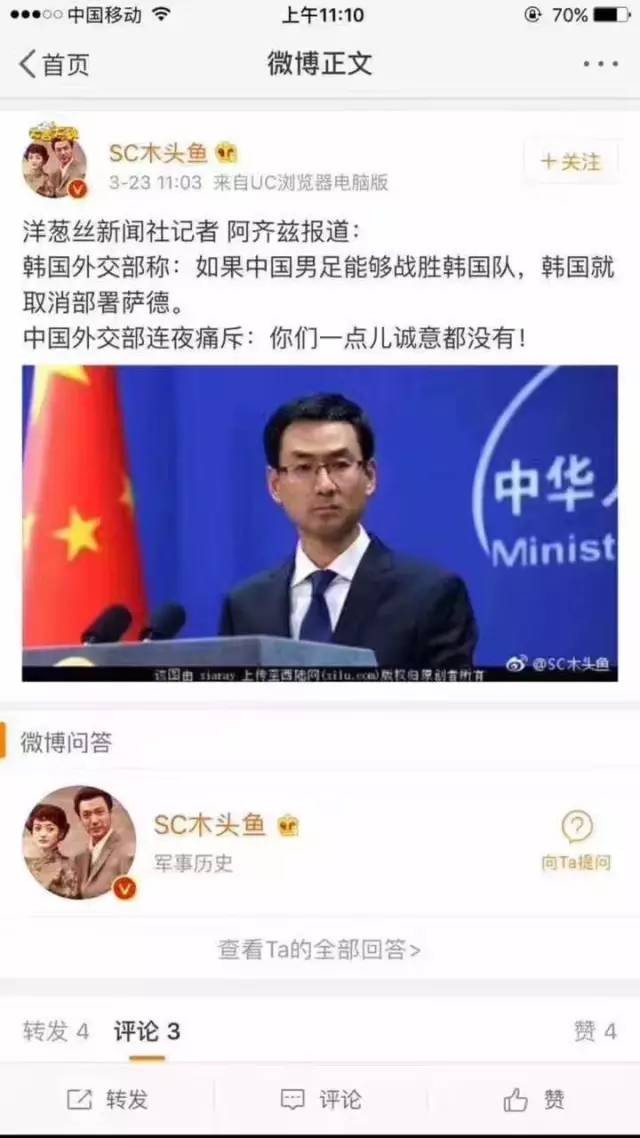Like the post with 赞 button
Screen dimensions: 640x1138
pos(534,1100)
